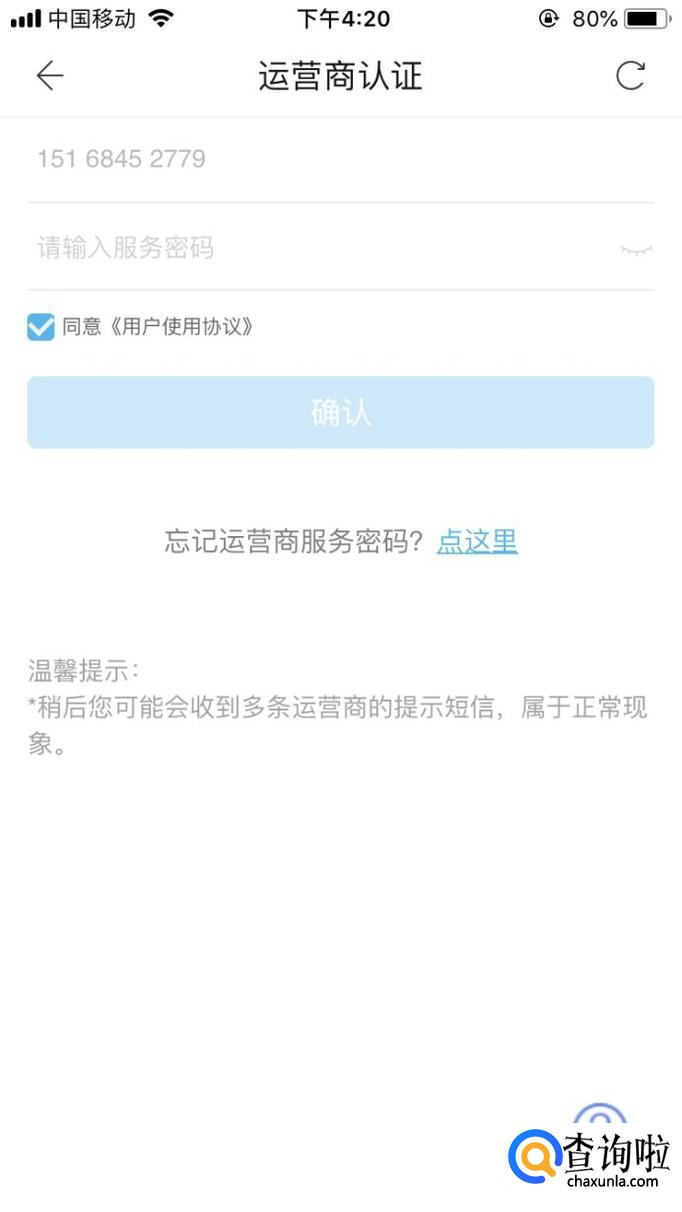Tap the 确认 confirm button
This screenshot has height=1212, width=682.
[x=341, y=413]
